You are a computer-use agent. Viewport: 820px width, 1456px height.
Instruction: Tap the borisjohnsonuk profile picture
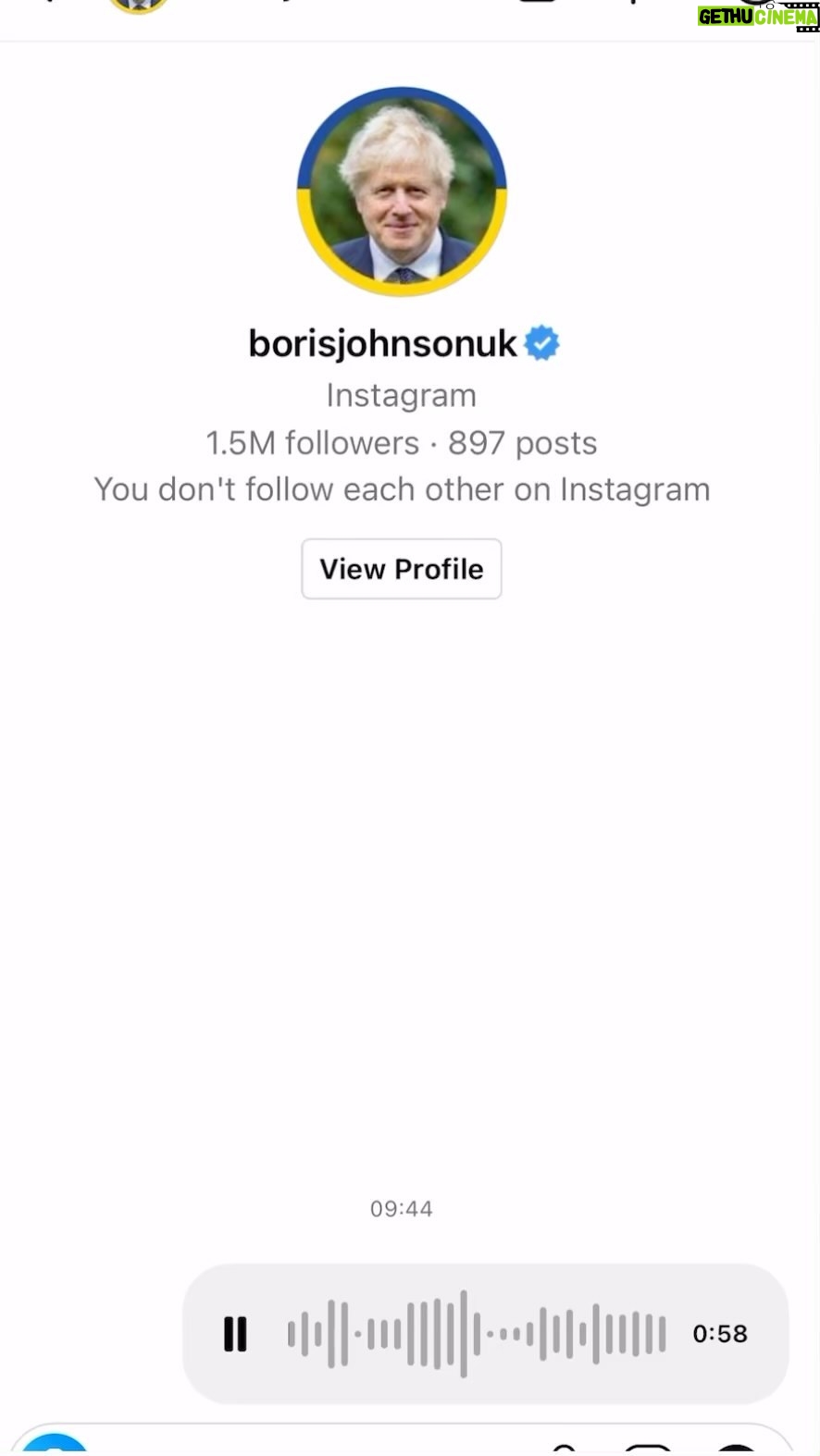tap(402, 191)
